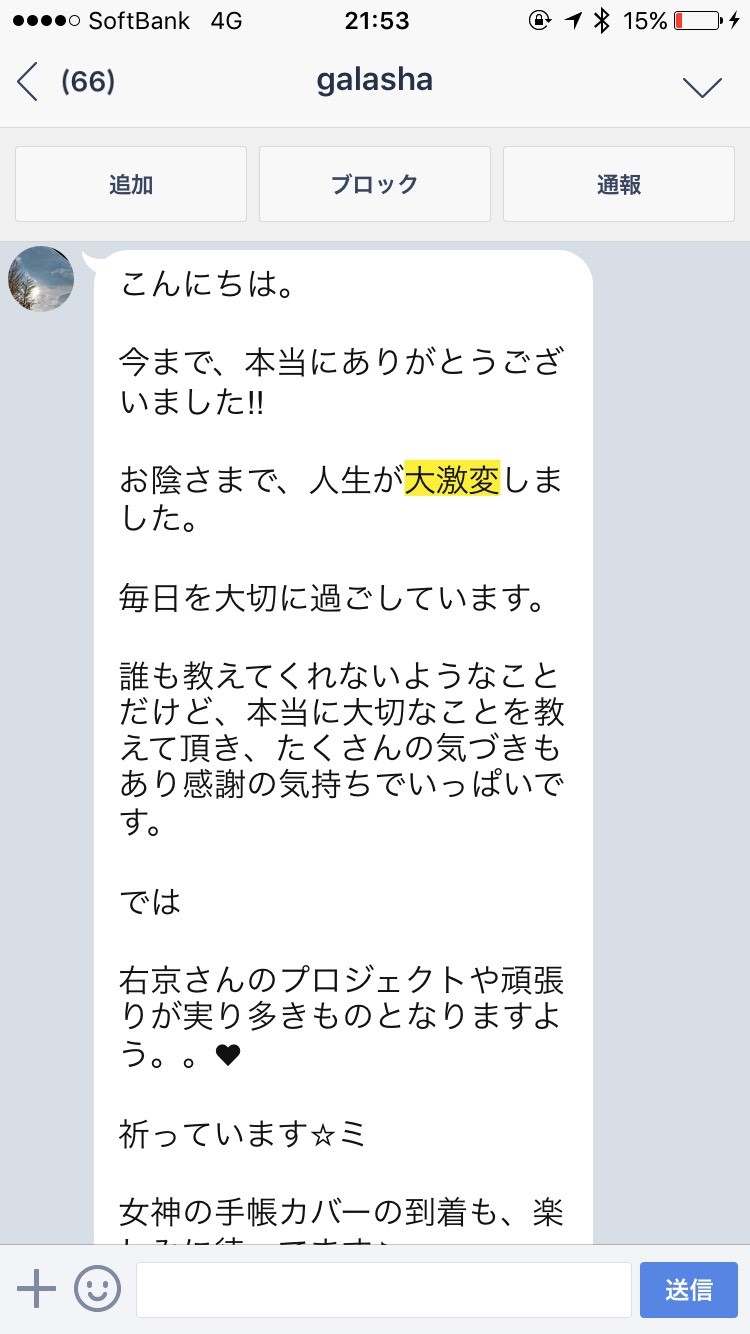Viewport: 750px width, 1334px height.
Task: Focus the message text field
Action: [x=383, y=1289]
